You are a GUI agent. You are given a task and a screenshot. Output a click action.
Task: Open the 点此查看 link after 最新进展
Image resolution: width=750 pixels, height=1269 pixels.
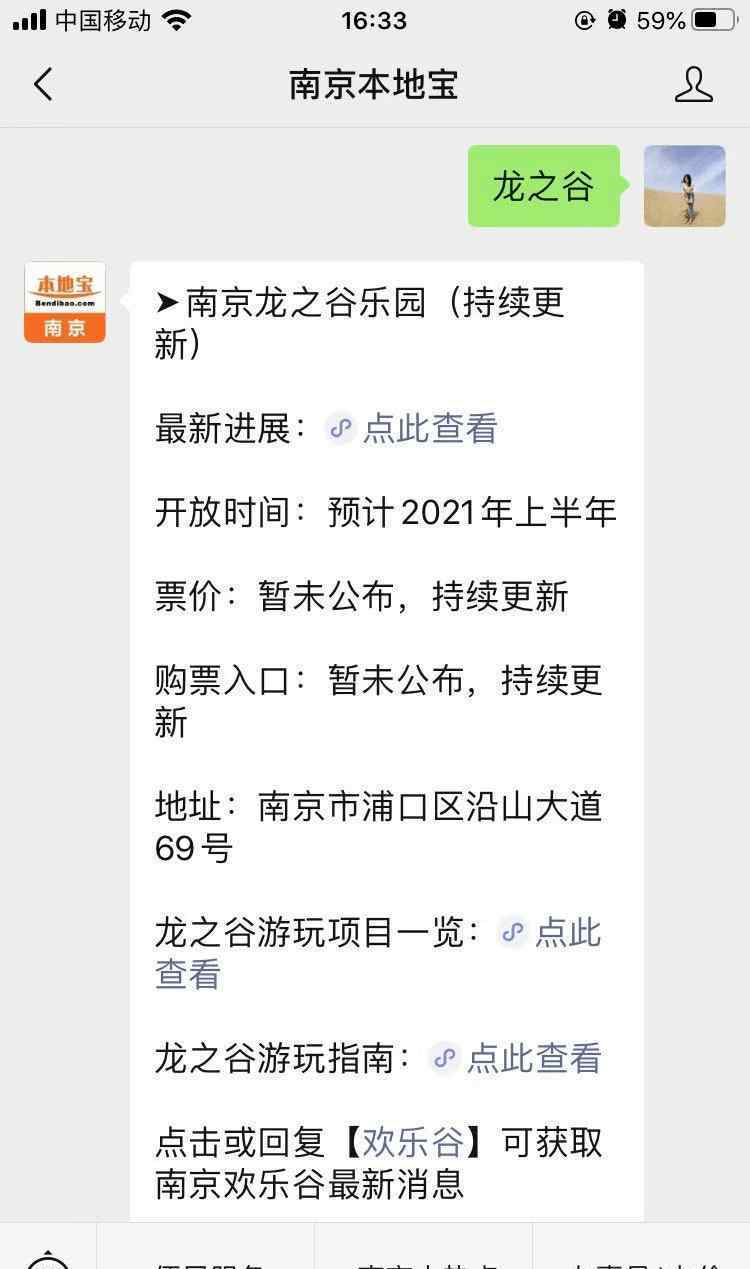(x=412, y=429)
